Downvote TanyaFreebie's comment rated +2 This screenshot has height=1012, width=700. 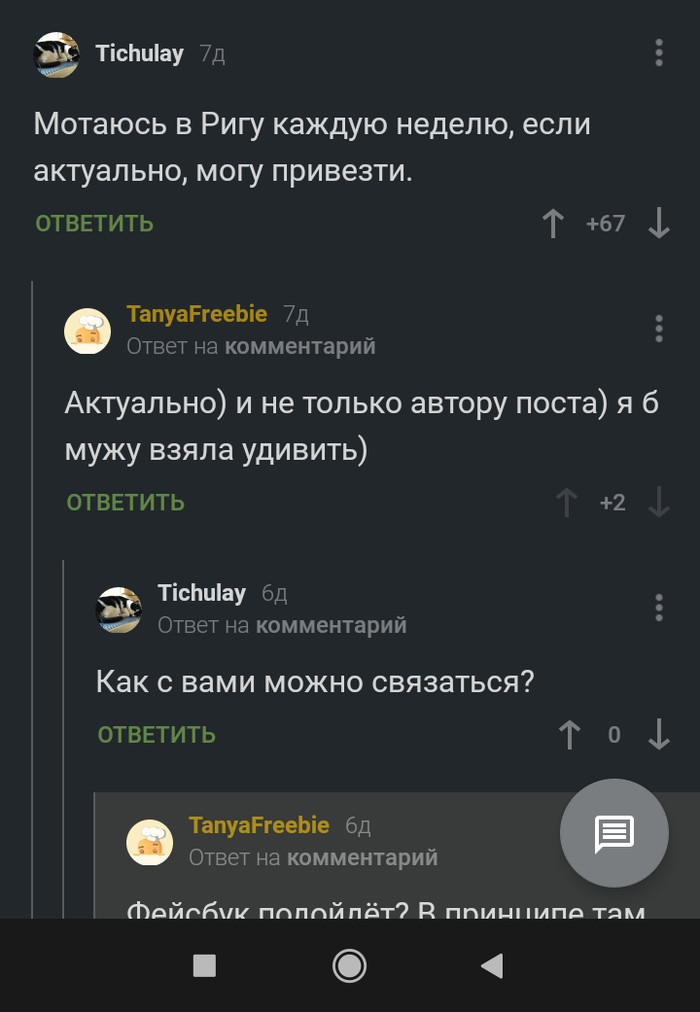coord(659,502)
